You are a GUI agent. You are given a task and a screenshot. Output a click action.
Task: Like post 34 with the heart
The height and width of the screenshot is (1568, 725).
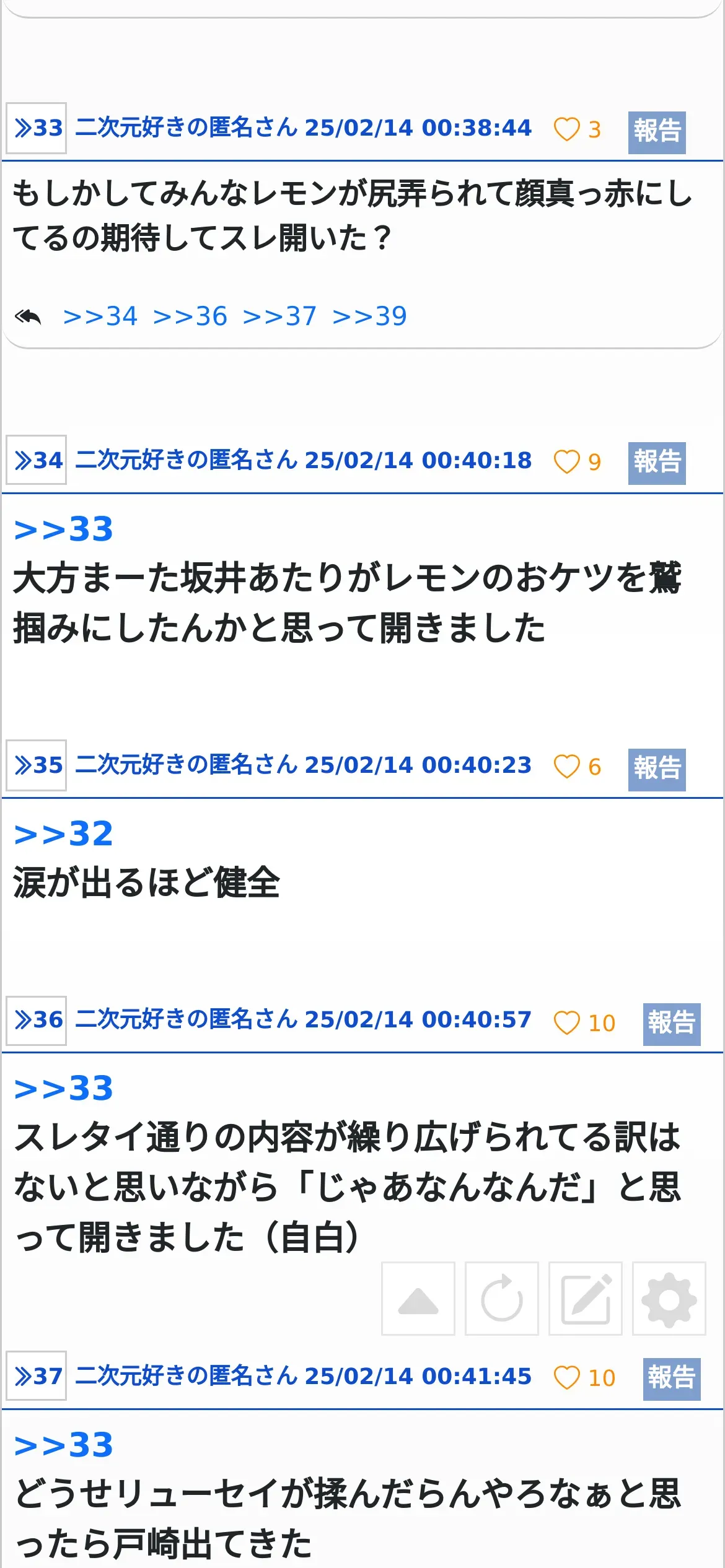pyautogui.click(x=566, y=461)
